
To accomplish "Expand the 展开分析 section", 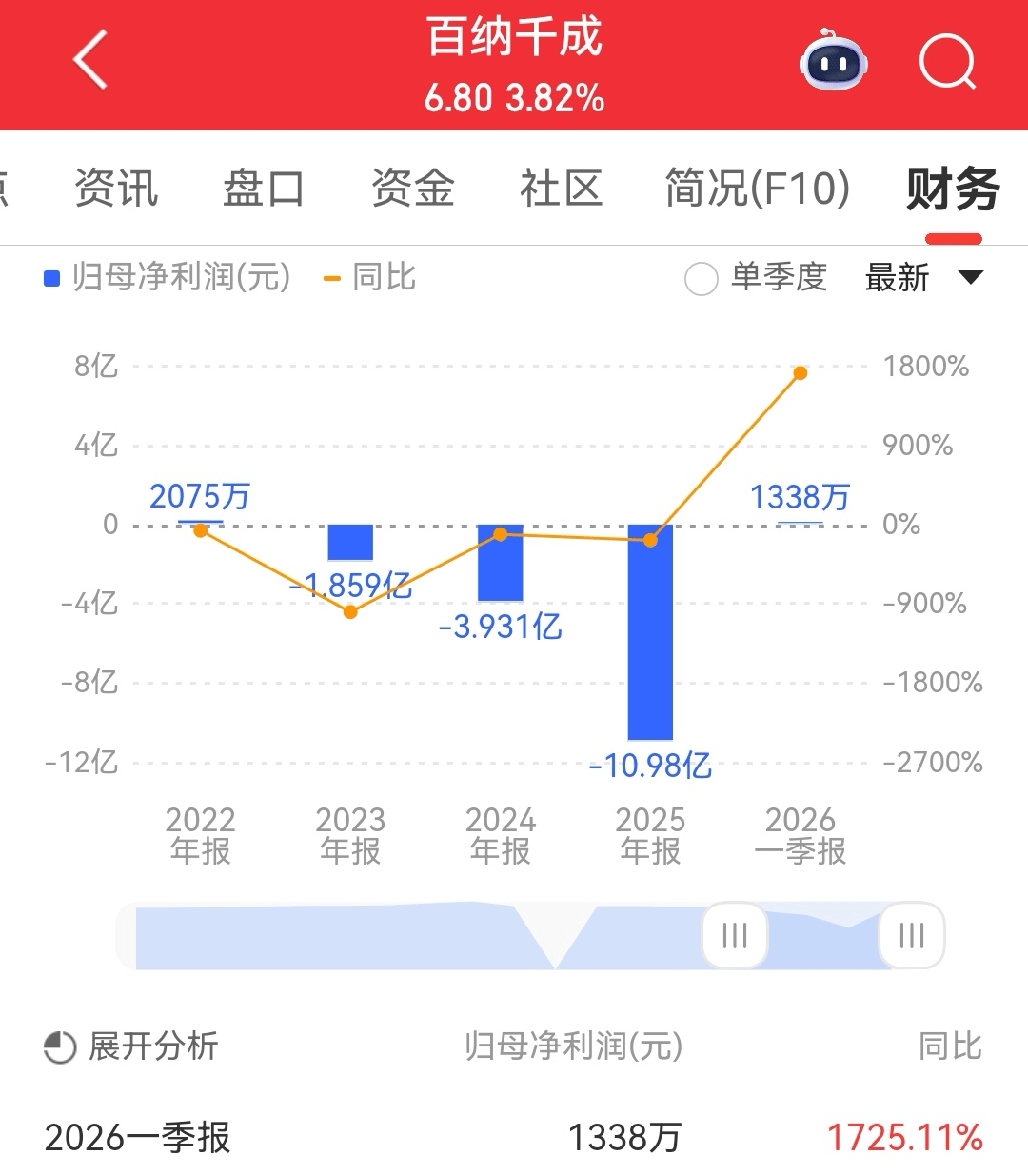I will (131, 1046).
